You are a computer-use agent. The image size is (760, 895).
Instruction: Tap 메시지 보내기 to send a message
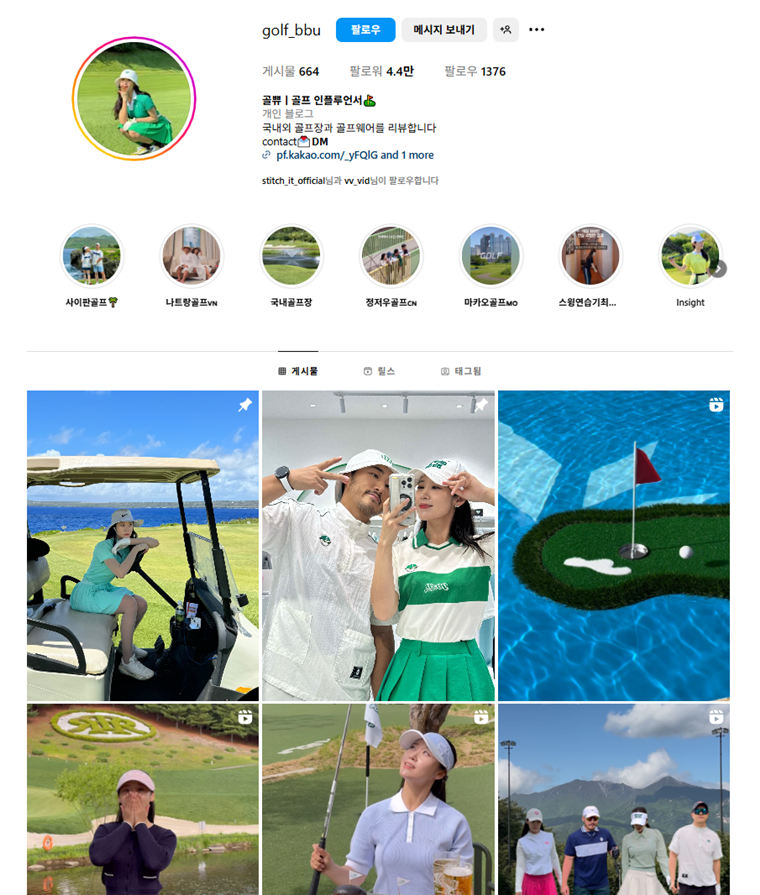444,30
